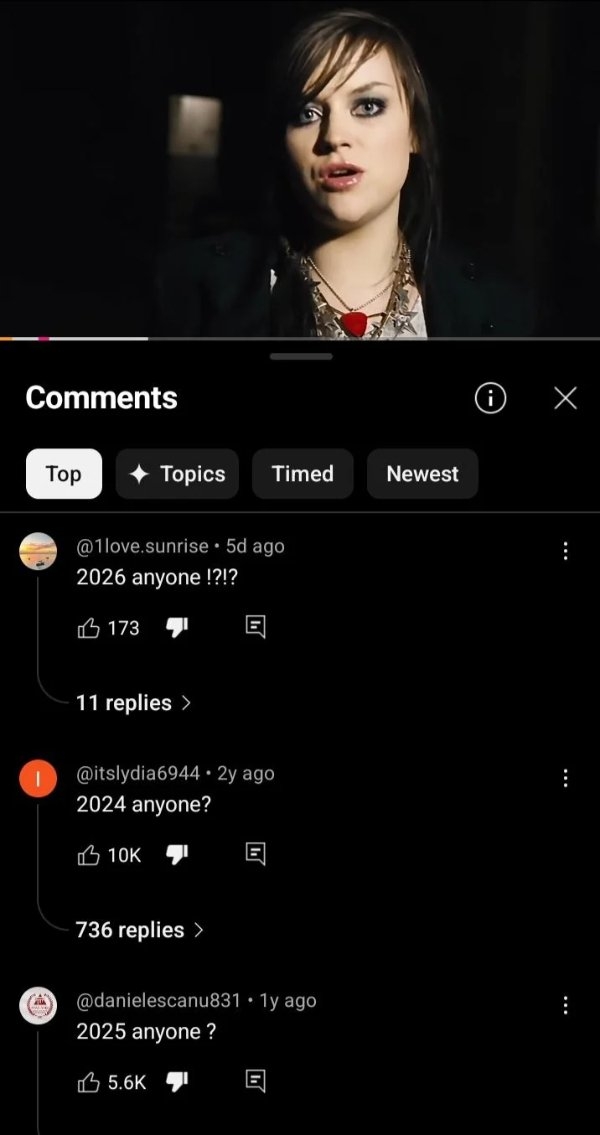600x1135 pixels.
Task: Open options for @itslydia6944's comment
Action: (565, 778)
